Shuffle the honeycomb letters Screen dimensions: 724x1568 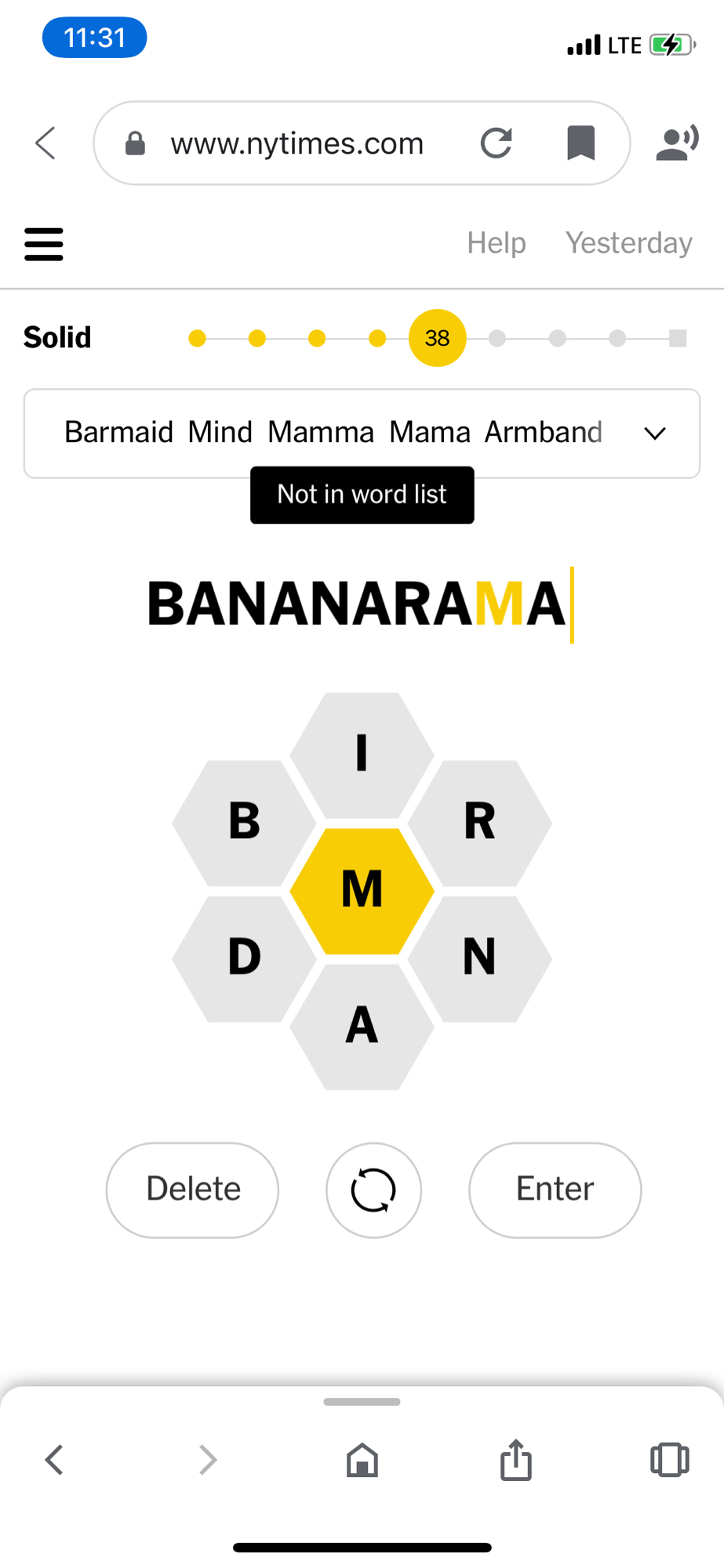(373, 1189)
